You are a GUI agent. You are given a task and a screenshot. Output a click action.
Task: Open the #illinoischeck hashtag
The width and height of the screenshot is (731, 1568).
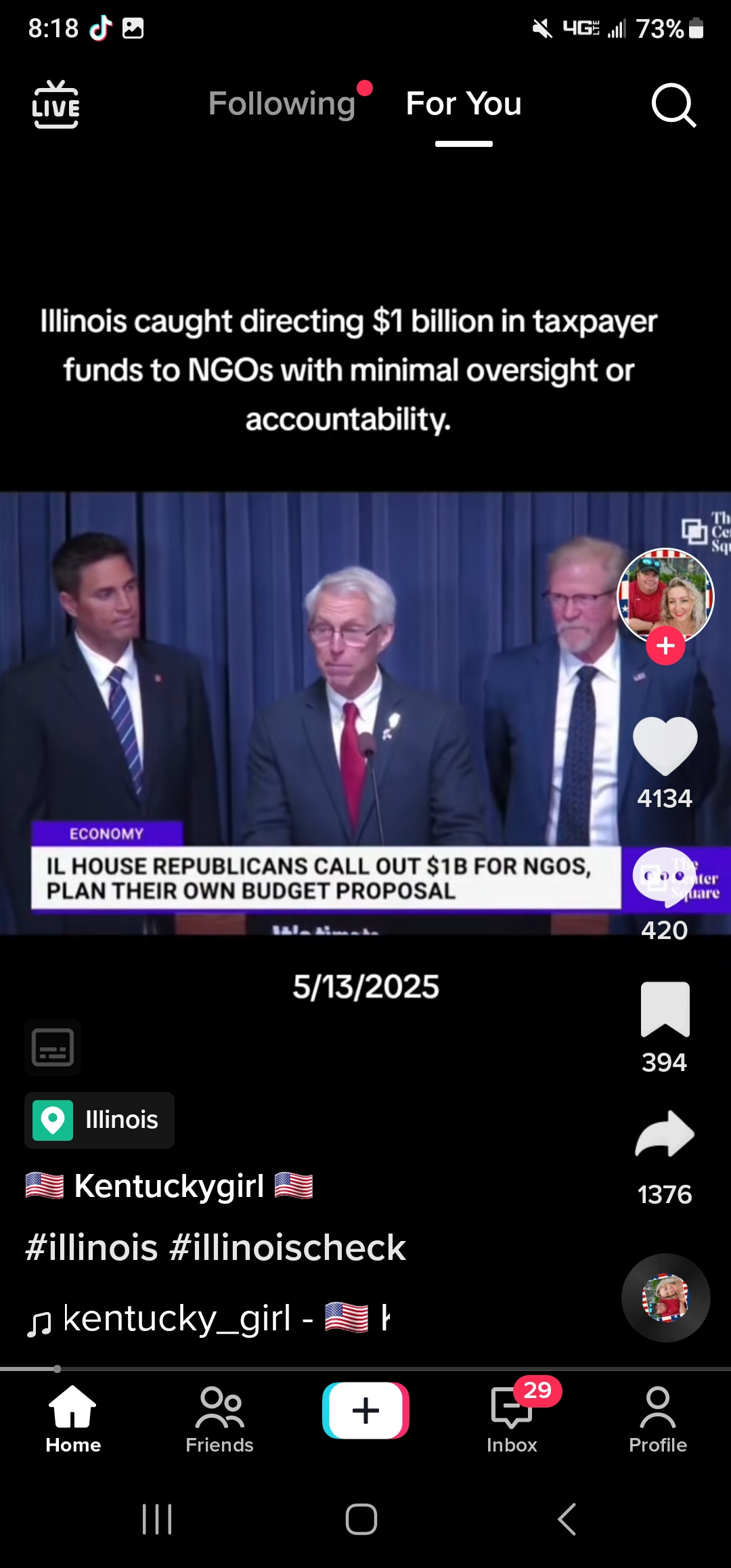(x=288, y=1247)
